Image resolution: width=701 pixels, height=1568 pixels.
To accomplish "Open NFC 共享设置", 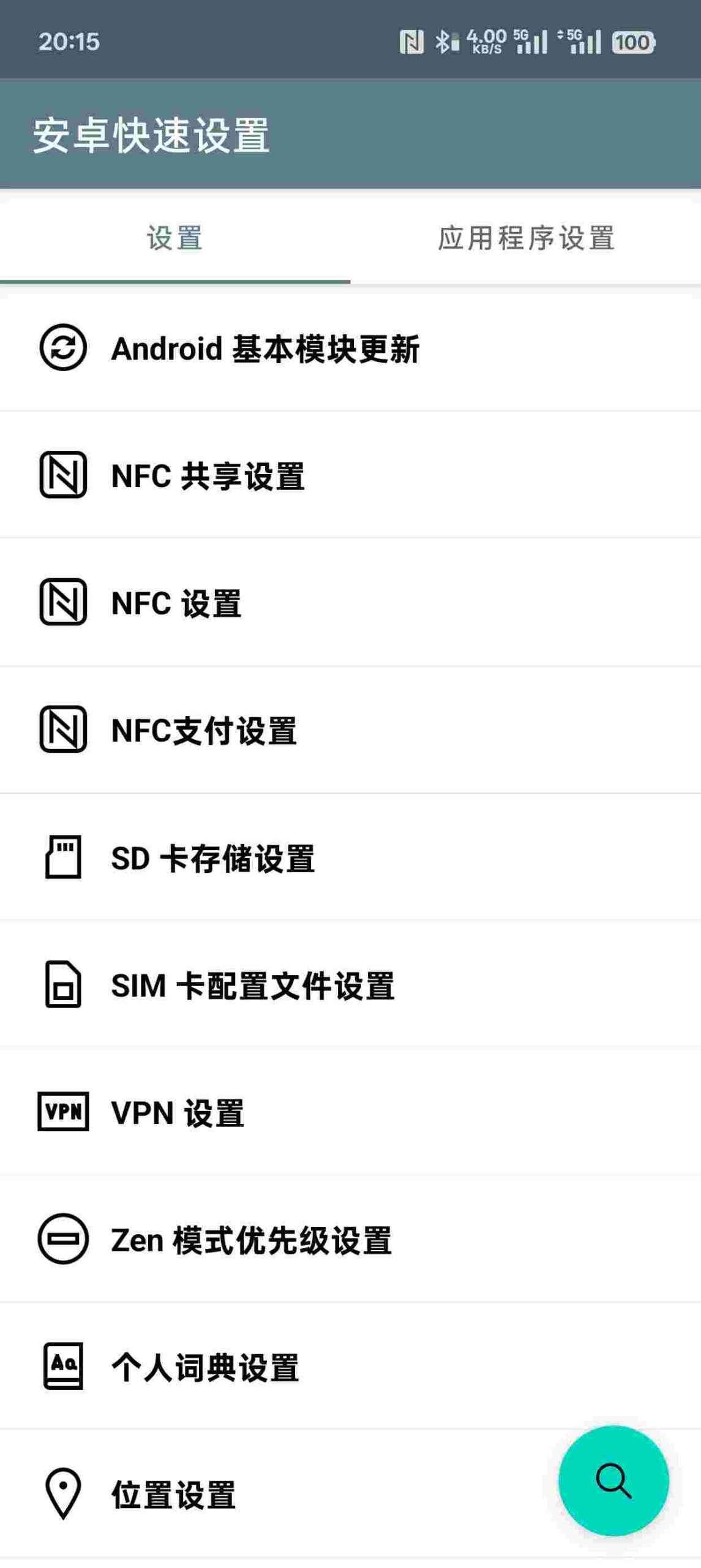I will coord(208,476).
